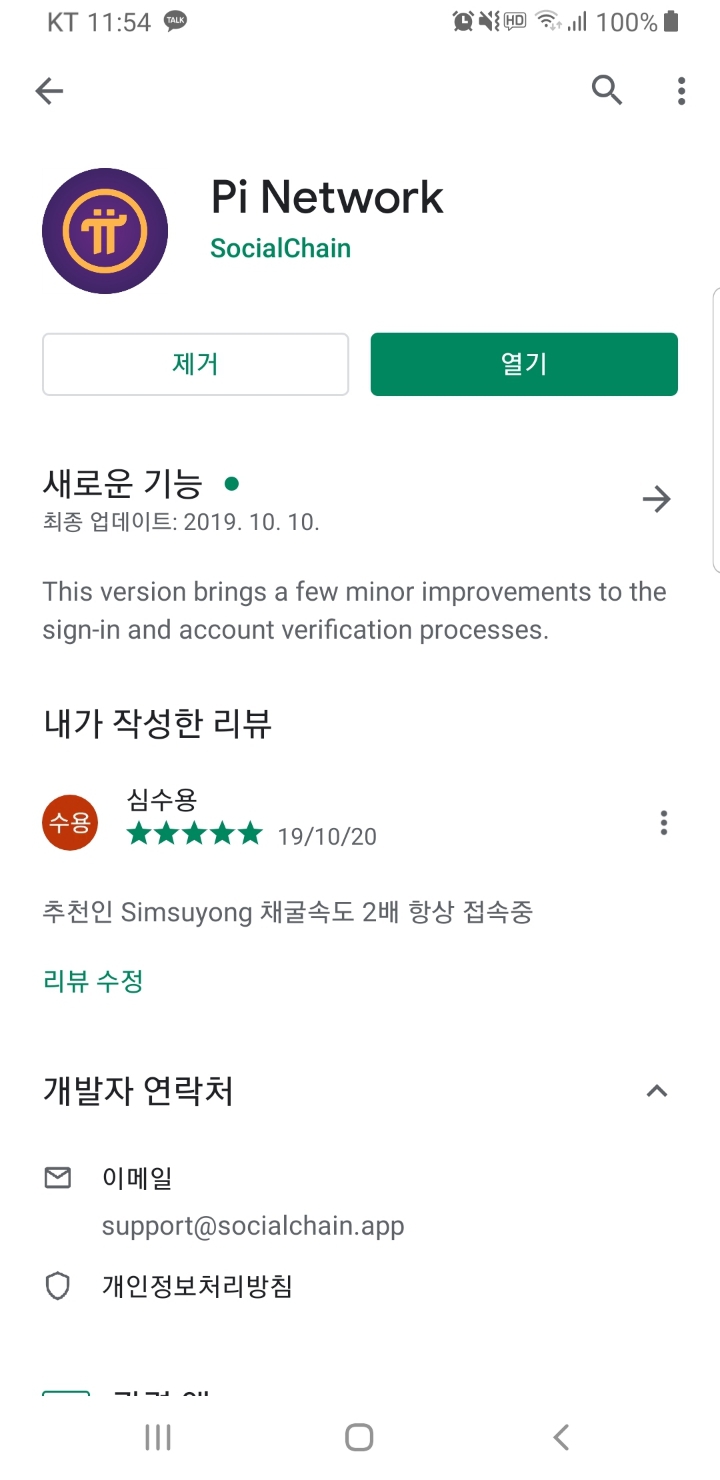
Task: Open the SocialChain developer page
Action: point(281,248)
